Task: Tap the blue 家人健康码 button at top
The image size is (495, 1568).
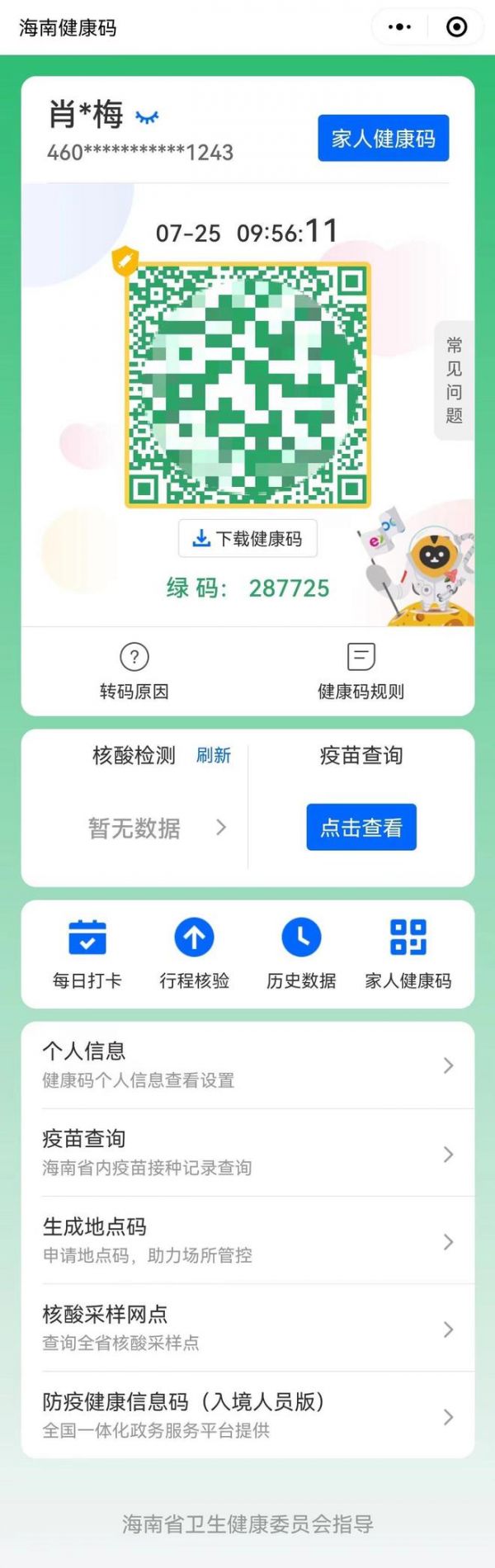Action: pyautogui.click(x=383, y=138)
